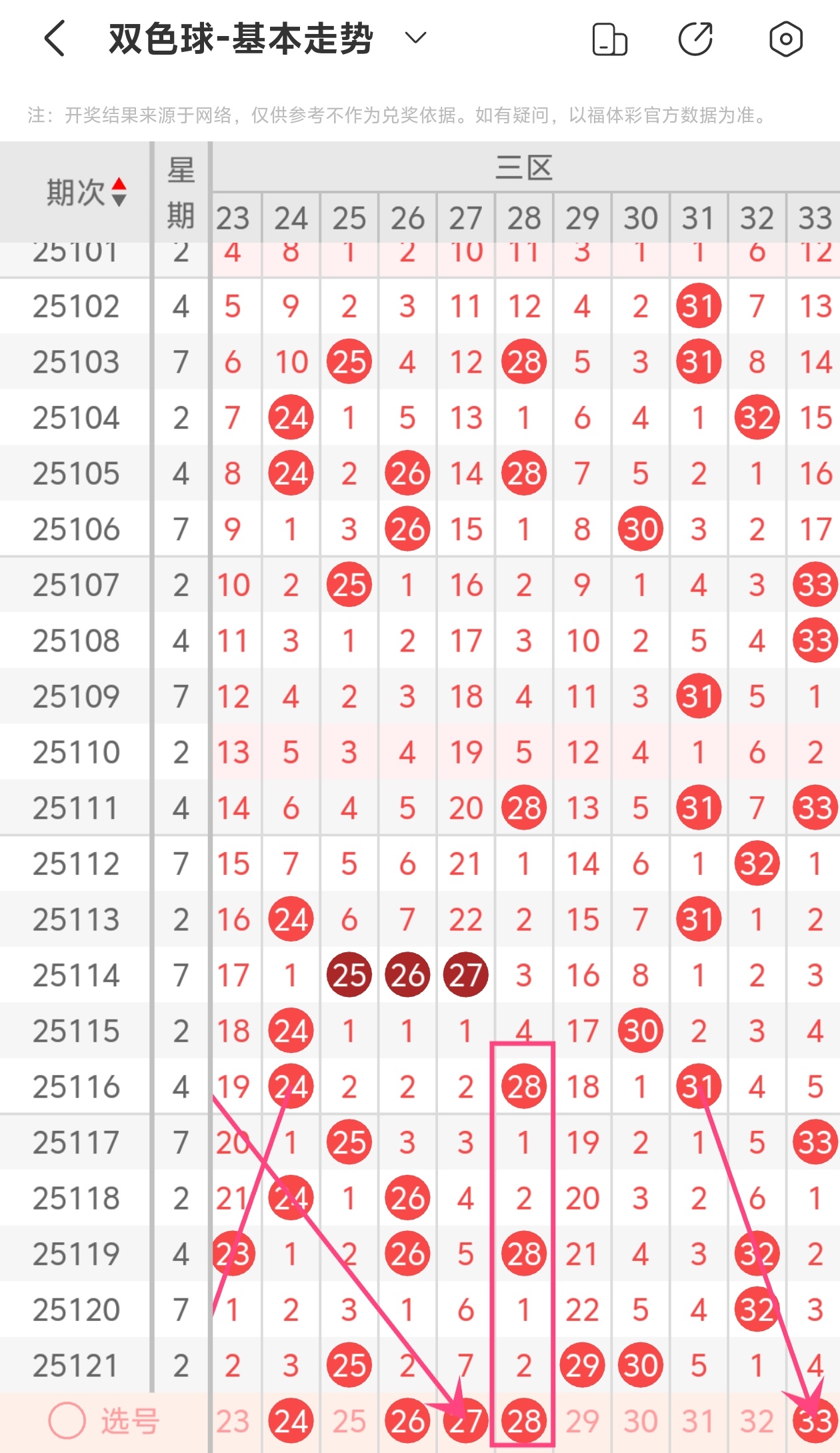
Task: Expand the 双色球-基本走势 chart type dropdown
Action: [415, 38]
